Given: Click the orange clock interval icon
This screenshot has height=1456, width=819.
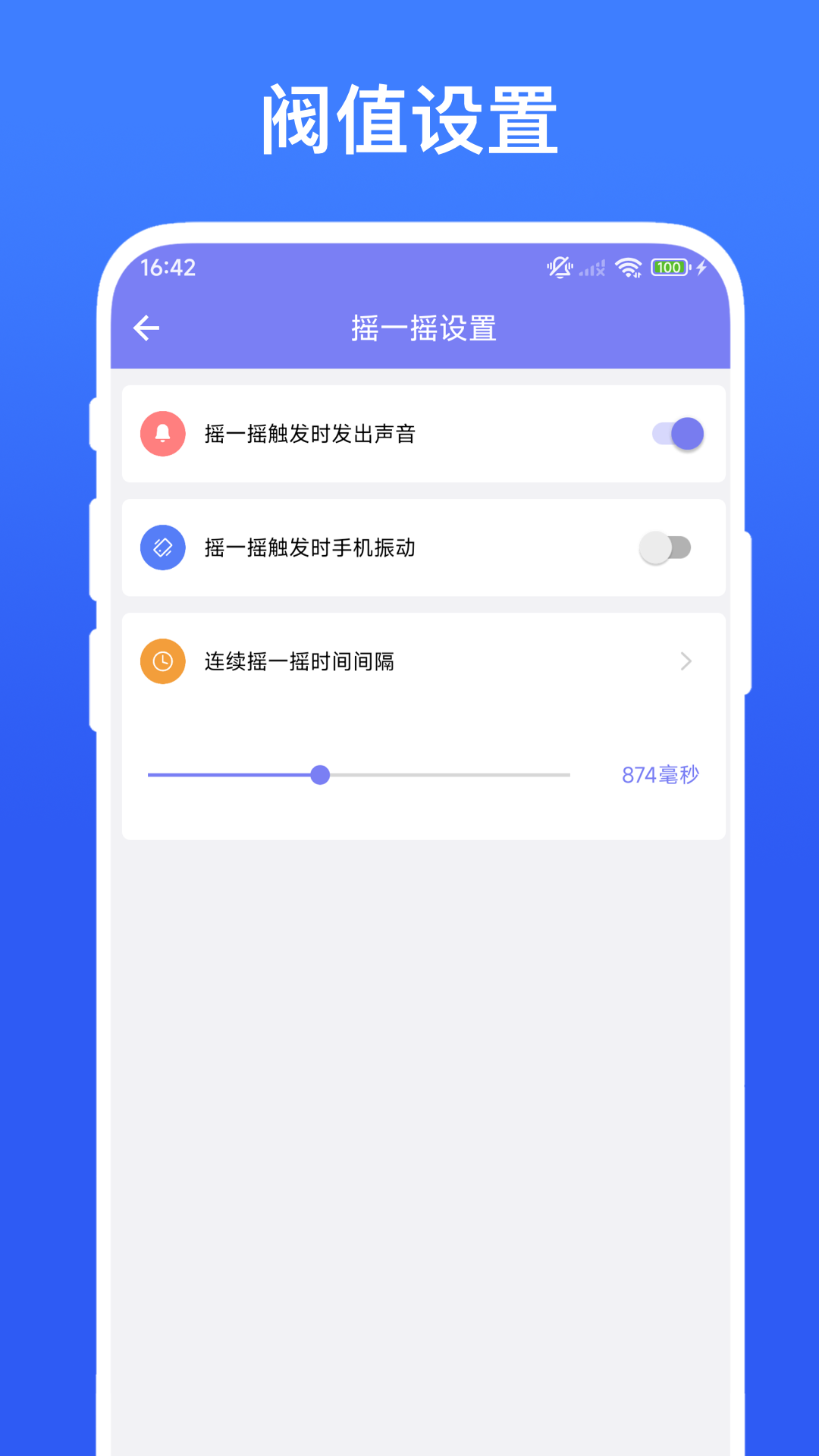Looking at the screenshot, I should click(x=162, y=661).
